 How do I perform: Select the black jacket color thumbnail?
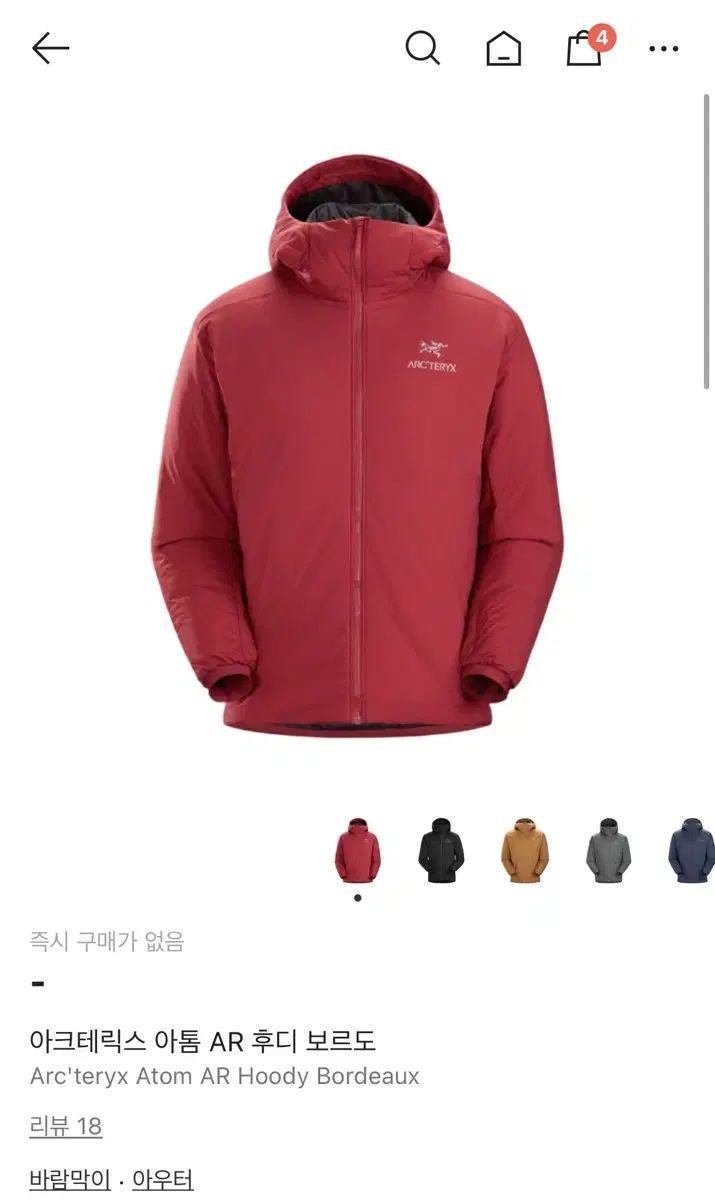(441, 850)
